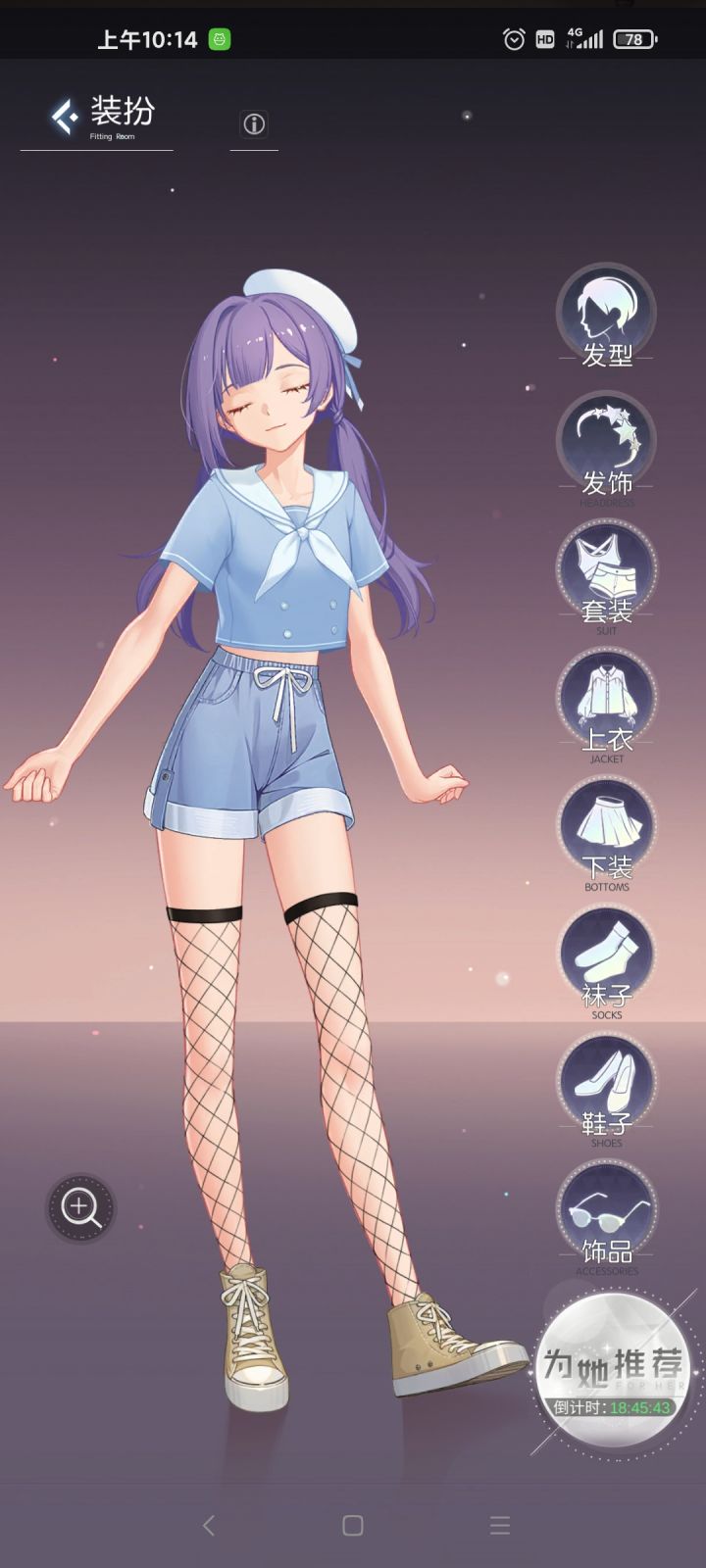Open the 鞋子 shoes category
Viewport: 706px width, 1568px height.
[x=606, y=1086]
